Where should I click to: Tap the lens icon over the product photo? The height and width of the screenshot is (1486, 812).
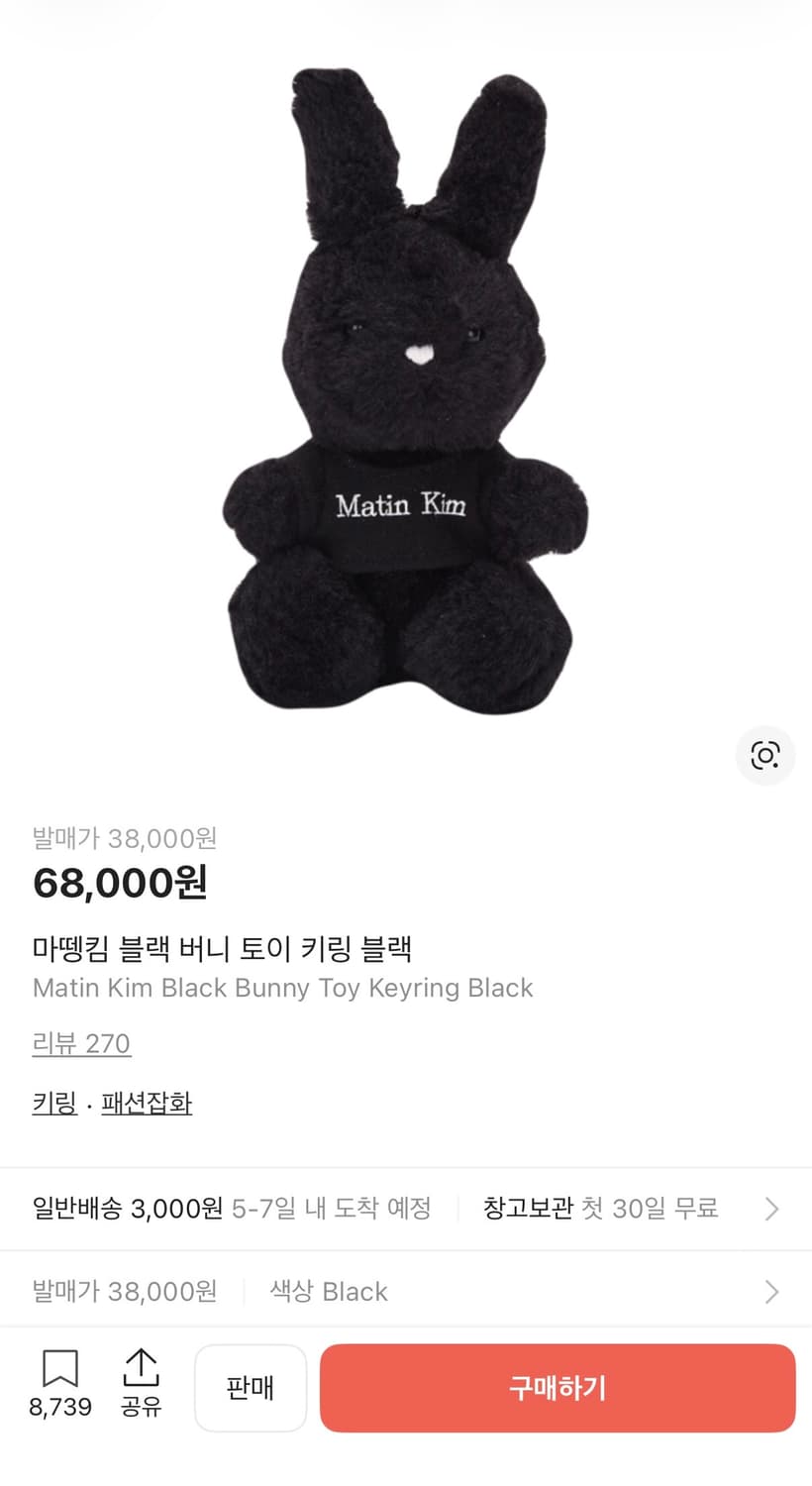[764, 756]
